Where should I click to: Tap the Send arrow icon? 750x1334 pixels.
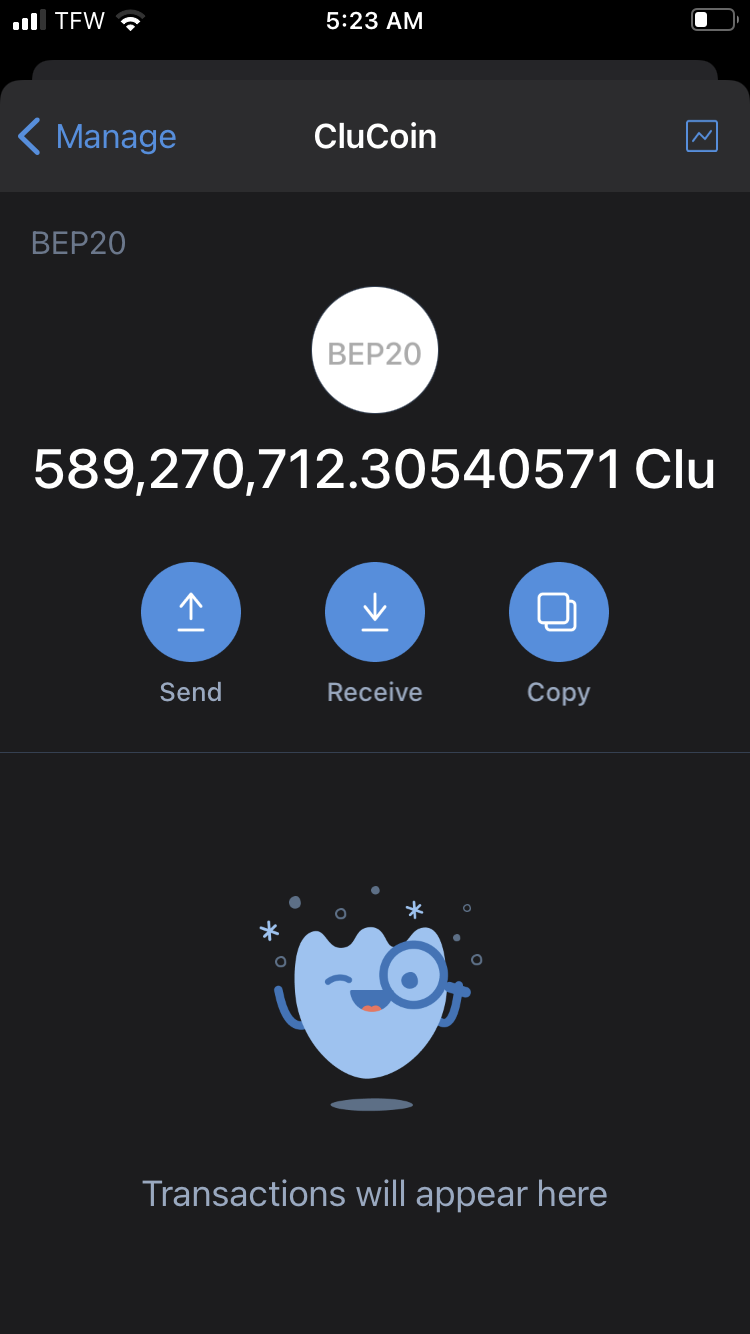click(x=191, y=611)
